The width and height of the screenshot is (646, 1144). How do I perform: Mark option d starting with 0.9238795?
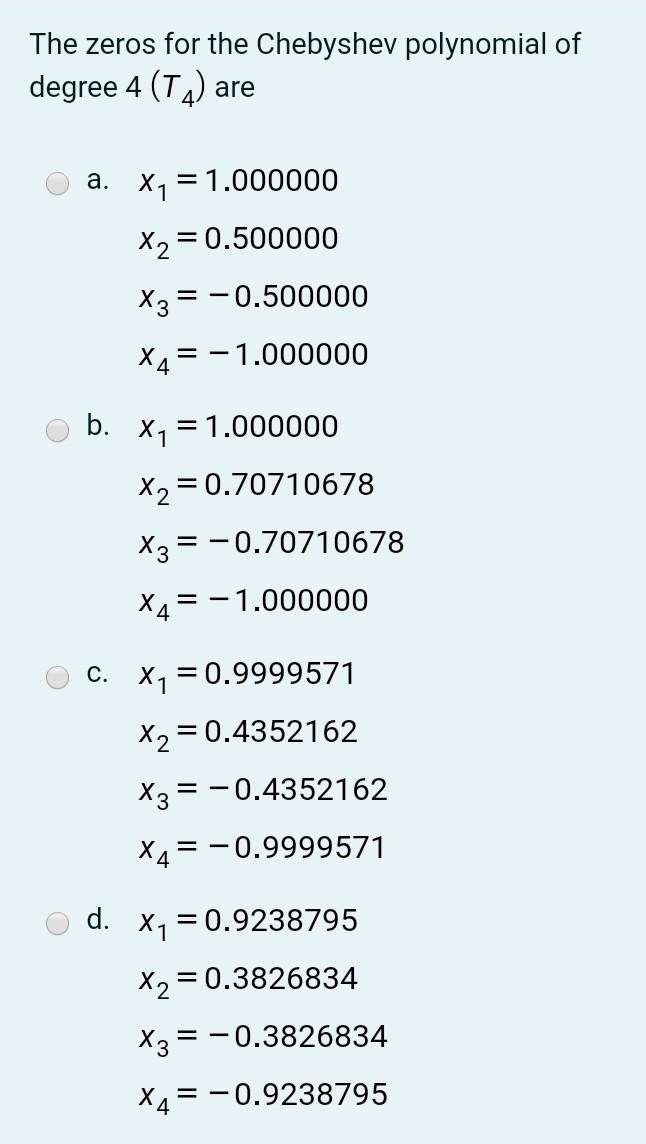point(58,924)
